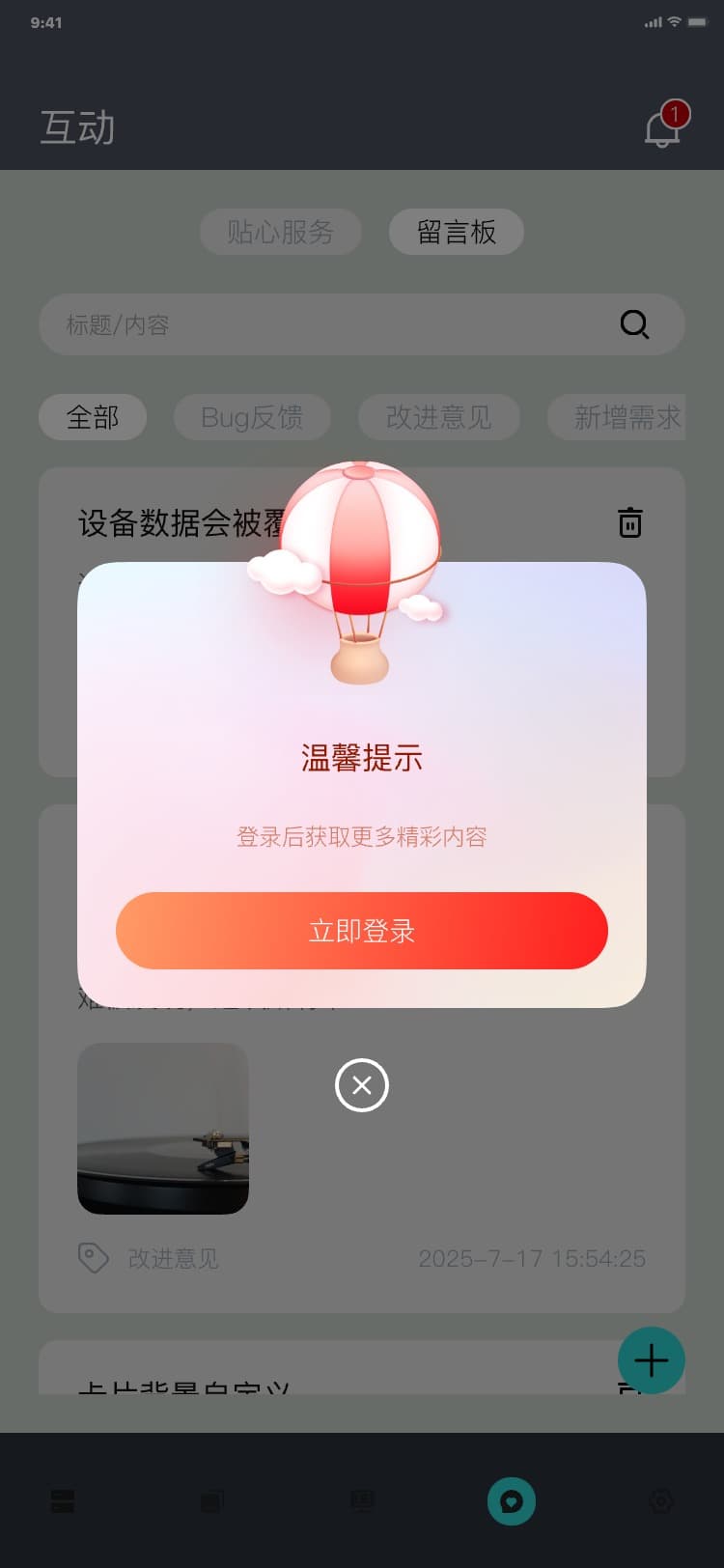Switch to the 留言板 tab
This screenshot has width=724, height=1568.
click(x=457, y=232)
